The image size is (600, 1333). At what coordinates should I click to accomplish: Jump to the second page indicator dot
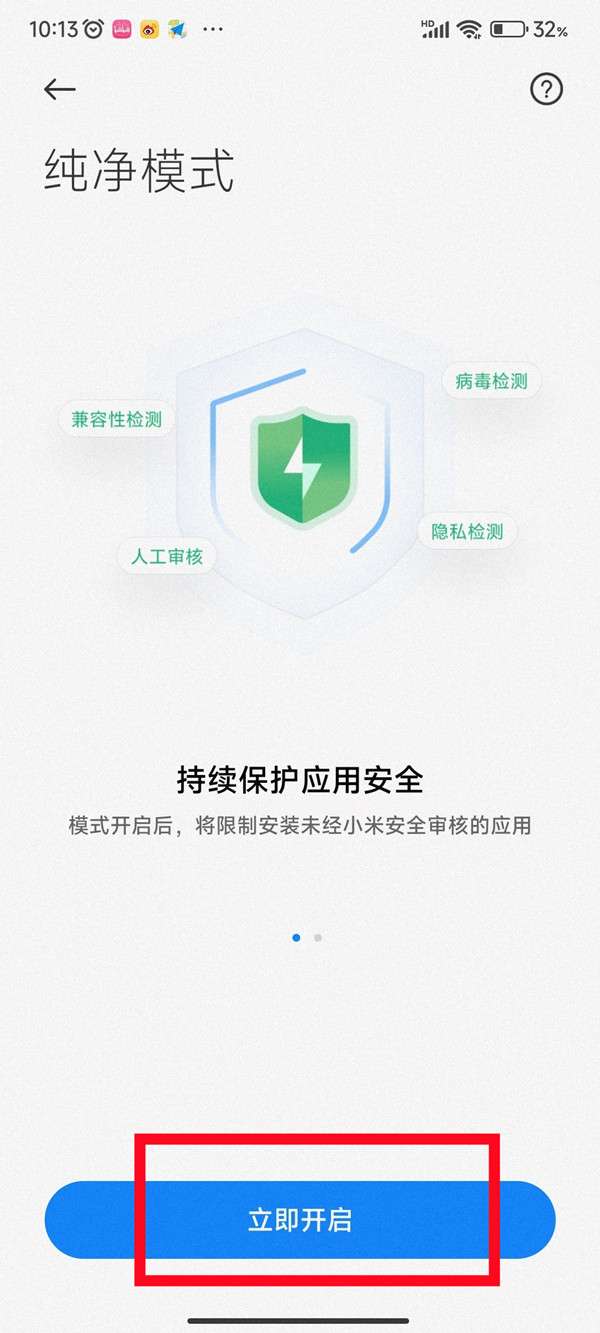pyautogui.click(x=318, y=938)
